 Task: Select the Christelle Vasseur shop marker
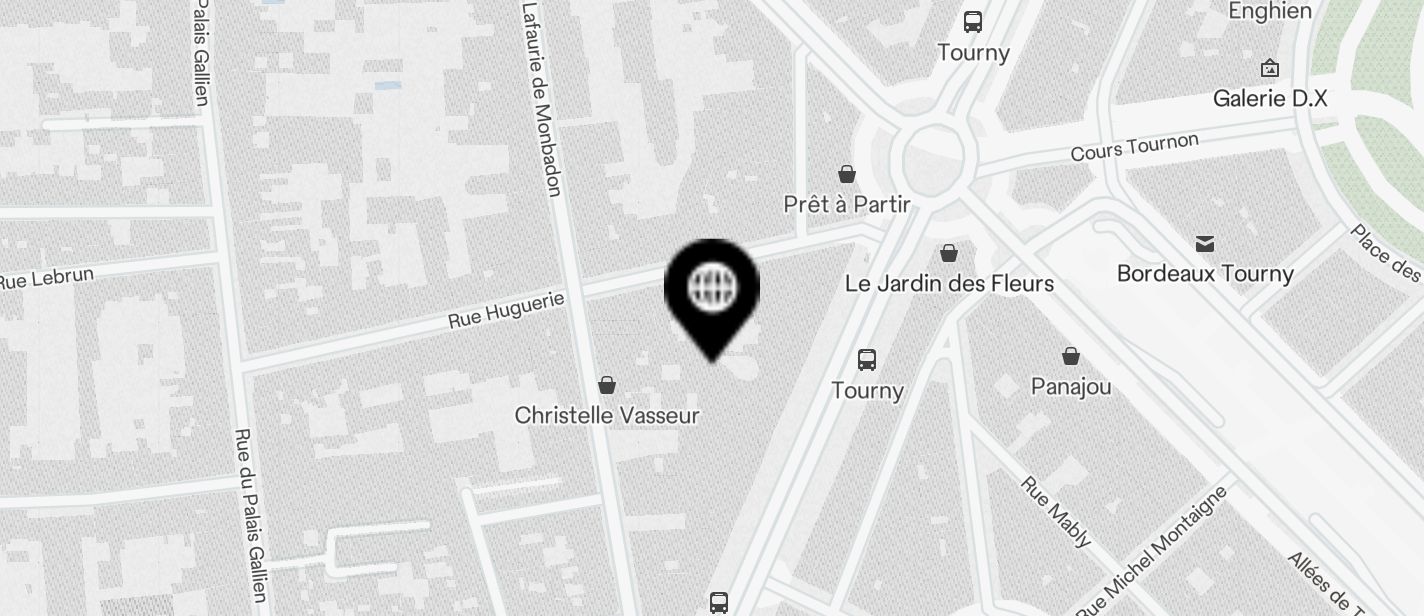(x=606, y=386)
